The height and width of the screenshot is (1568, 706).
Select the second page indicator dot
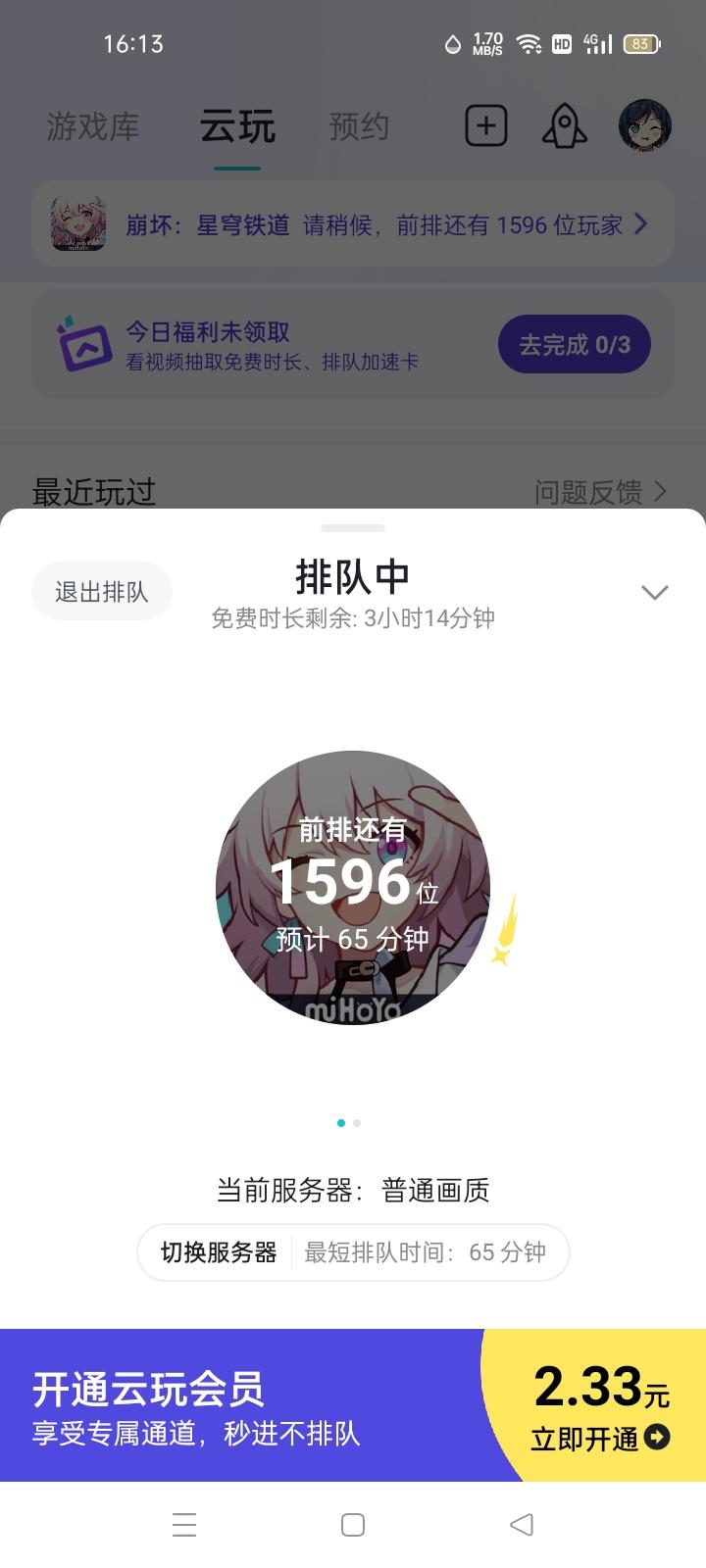tap(357, 1123)
